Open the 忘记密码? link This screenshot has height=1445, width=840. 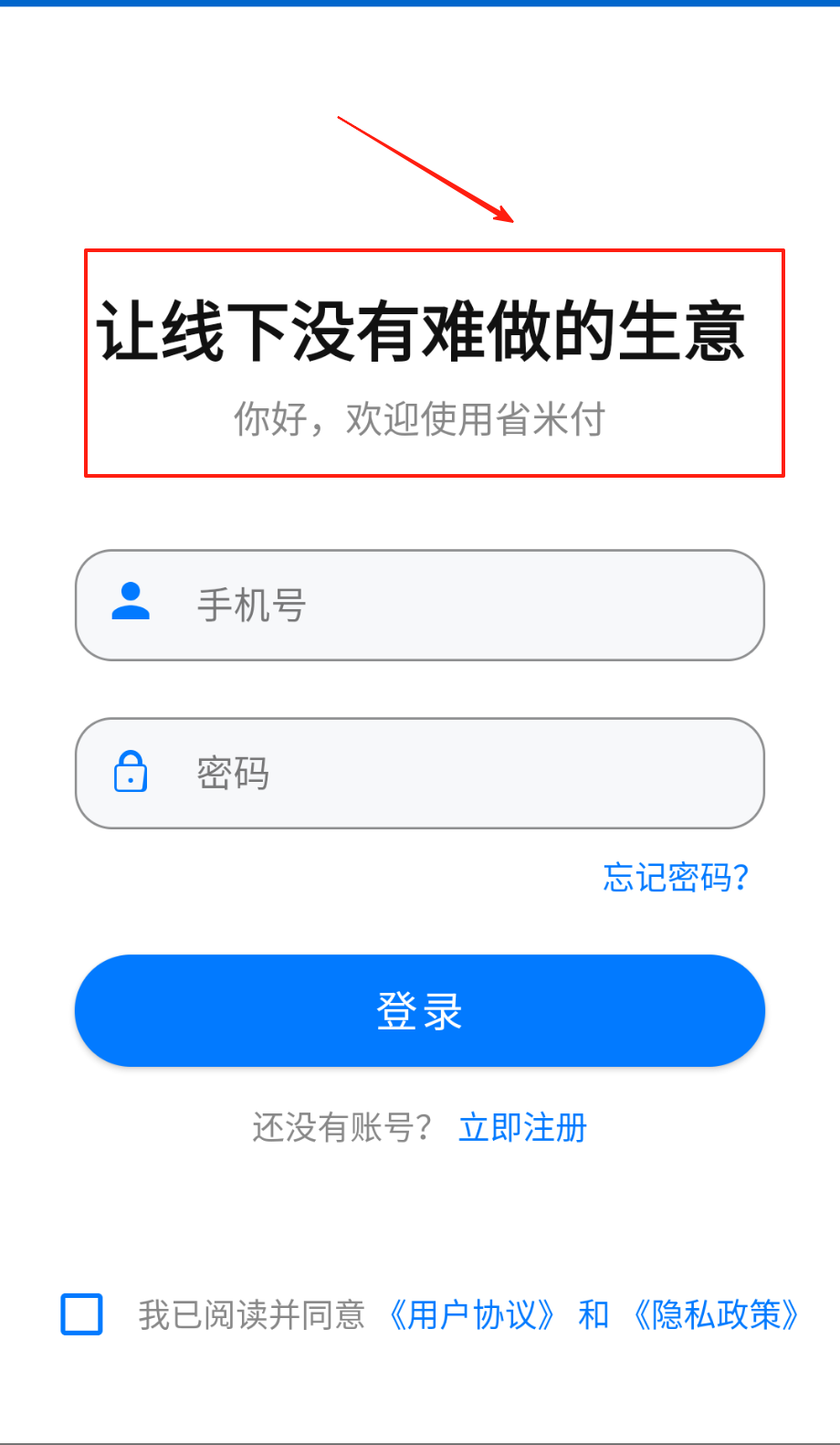coord(676,878)
